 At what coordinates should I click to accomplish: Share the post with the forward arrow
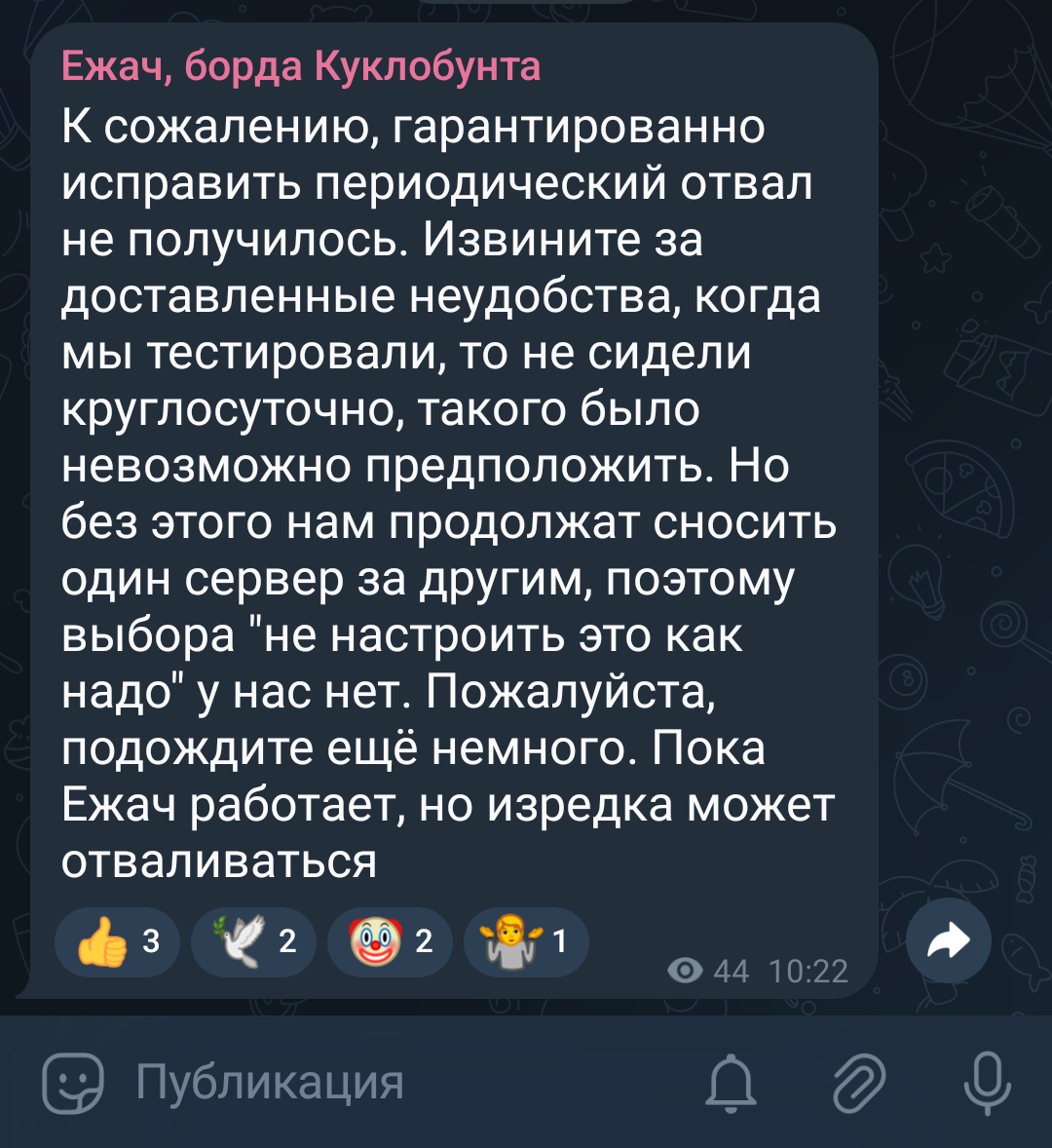point(948,940)
